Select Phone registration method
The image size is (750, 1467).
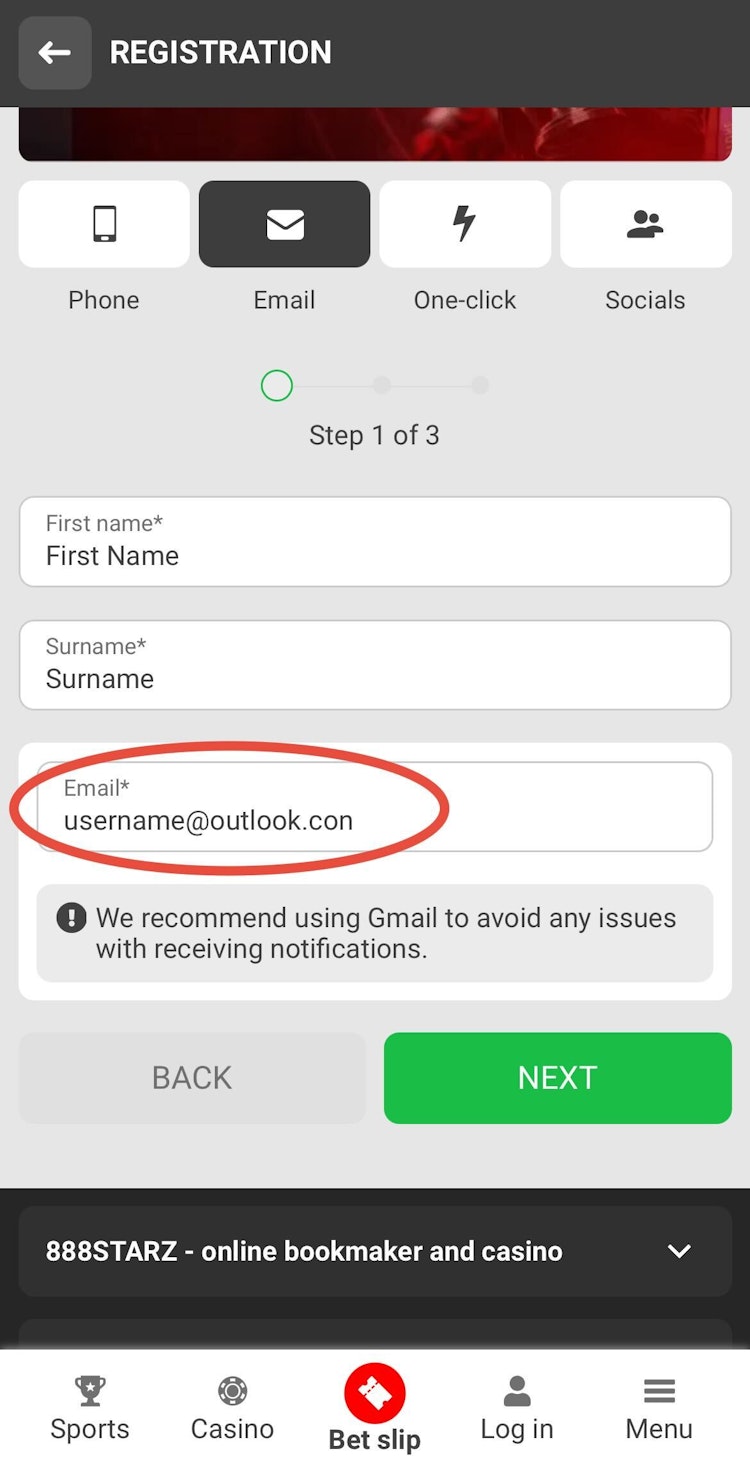click(x=104, y=225)
